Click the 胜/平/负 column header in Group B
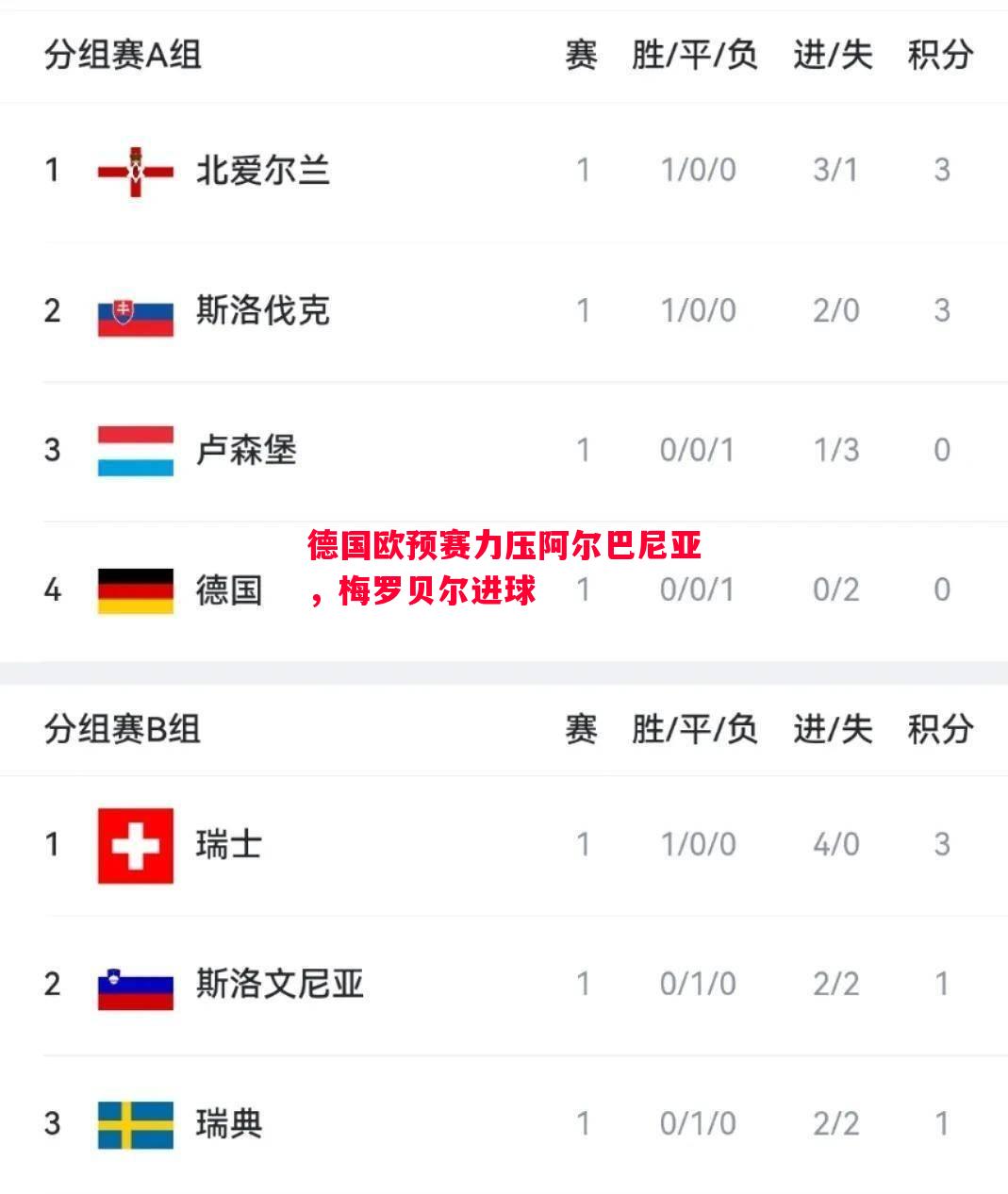The height and width of the screenshot is (1194, 1008). coord(695,729)
